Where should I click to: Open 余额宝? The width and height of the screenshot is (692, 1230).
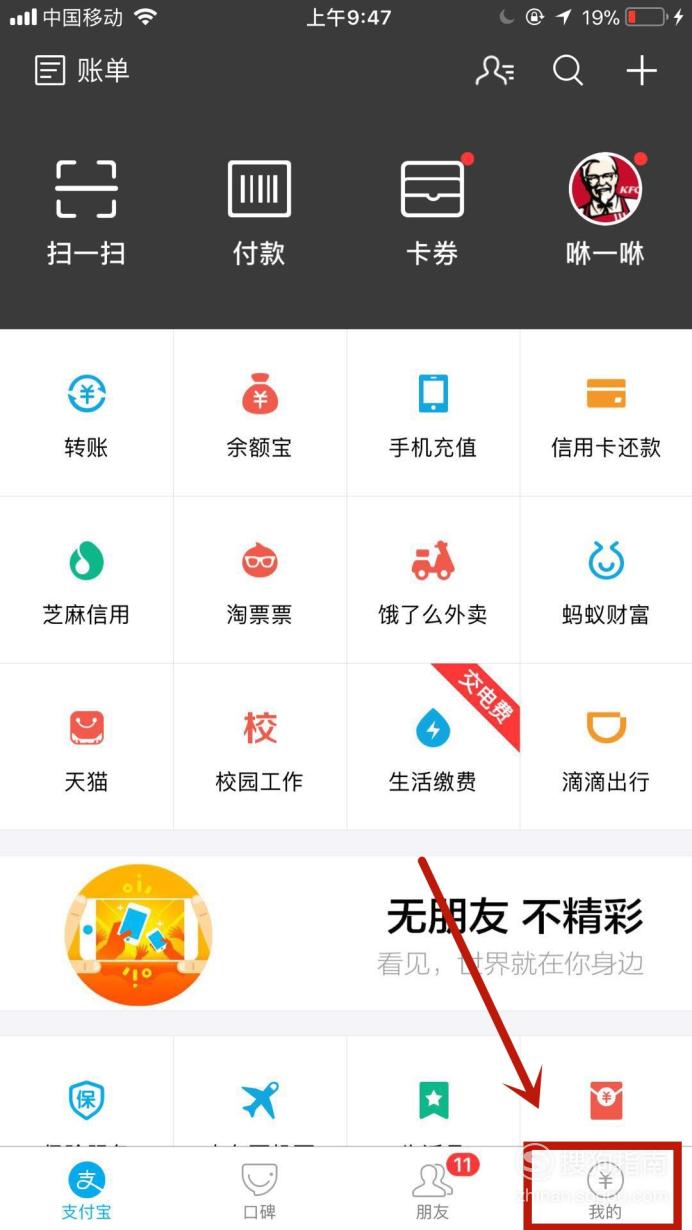point(259,414)
